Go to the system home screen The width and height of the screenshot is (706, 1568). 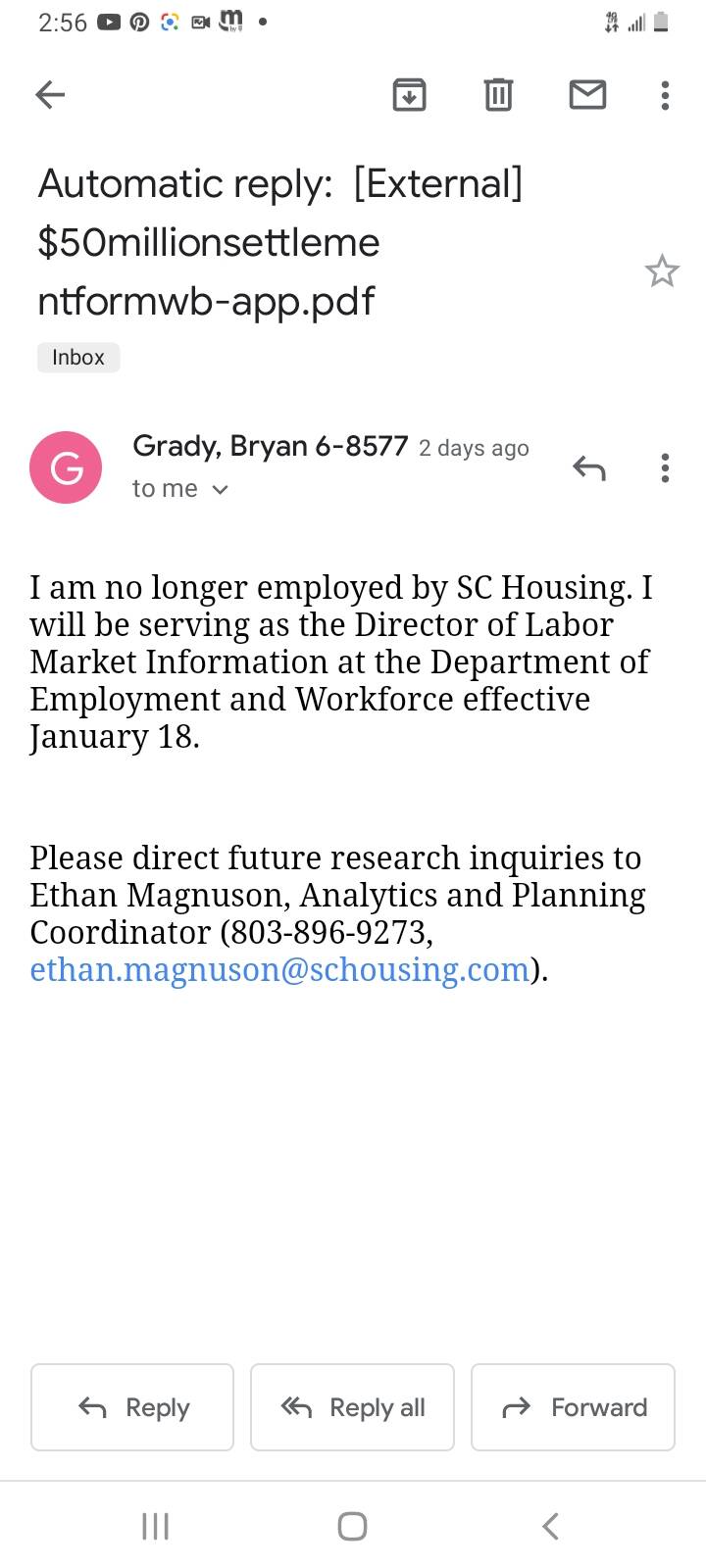pyautogui.click(x=352, y=1526)
